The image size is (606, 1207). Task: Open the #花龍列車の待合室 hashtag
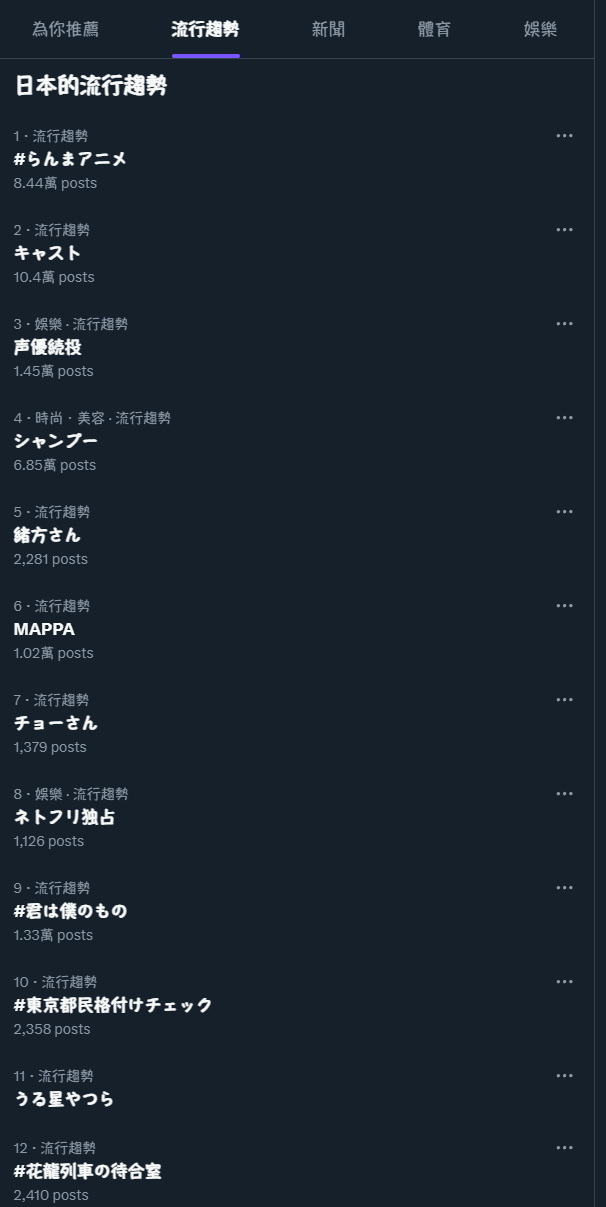(87, 1171)
